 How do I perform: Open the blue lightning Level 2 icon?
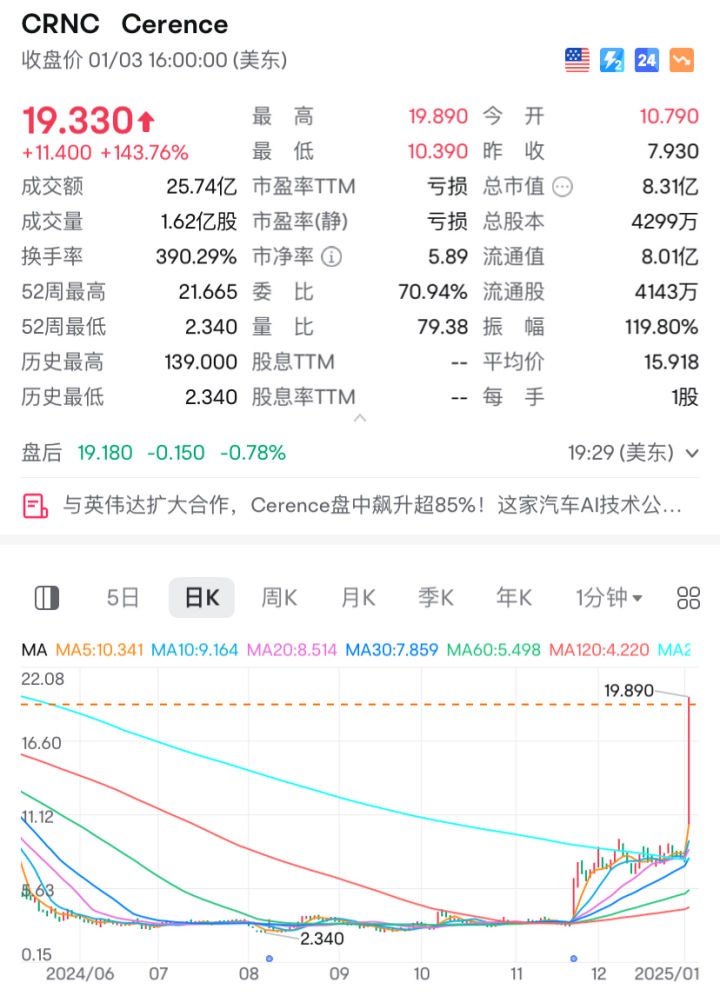pos(611,60)
